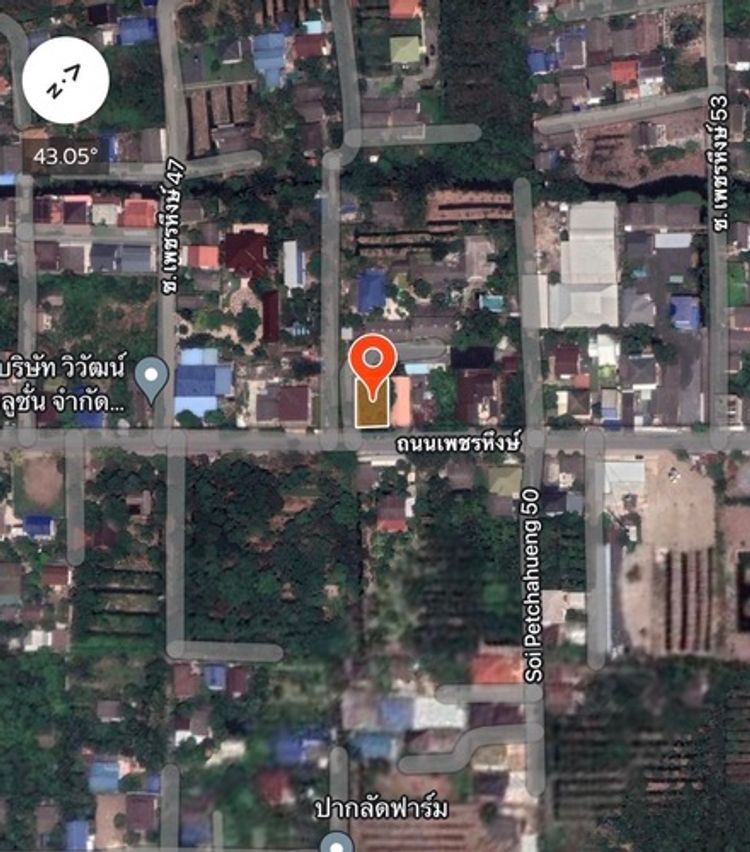Open the บริษัท วิวัฒน์ ลูชั้น จำกัด place marker
750x852 pixels.
(151, 378)
